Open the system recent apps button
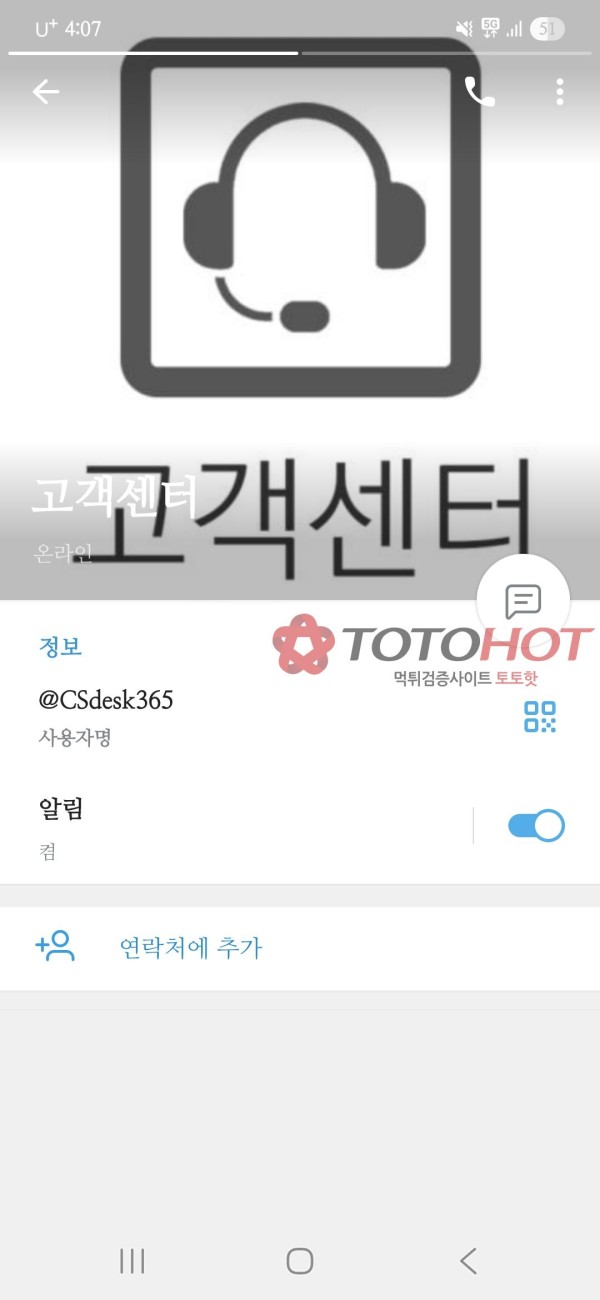This screenshot has width=600, height=1300. pyautogui.click(x=132, y=1261)
